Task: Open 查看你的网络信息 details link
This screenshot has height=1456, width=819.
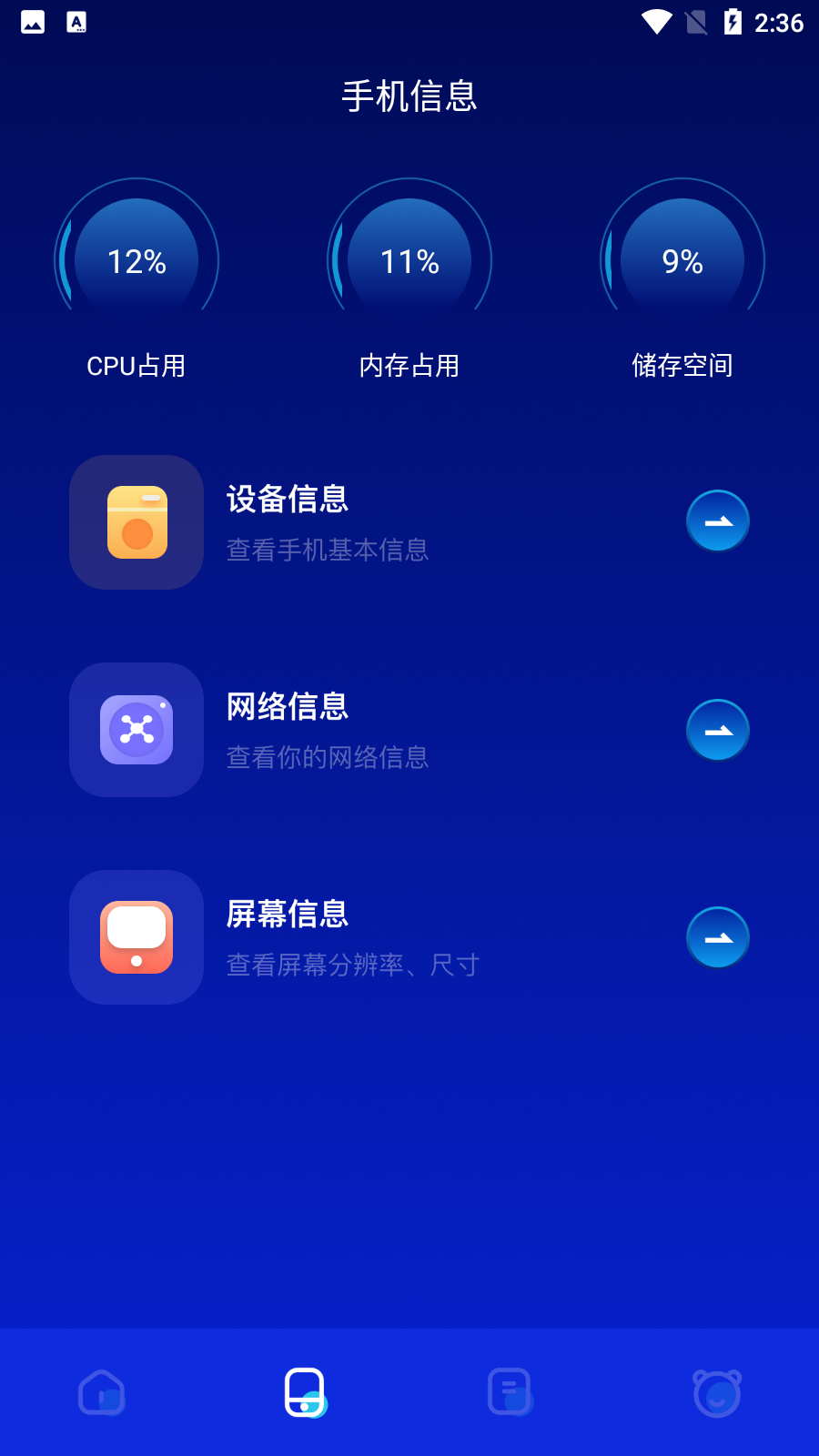Action: [x=328, y=757]
